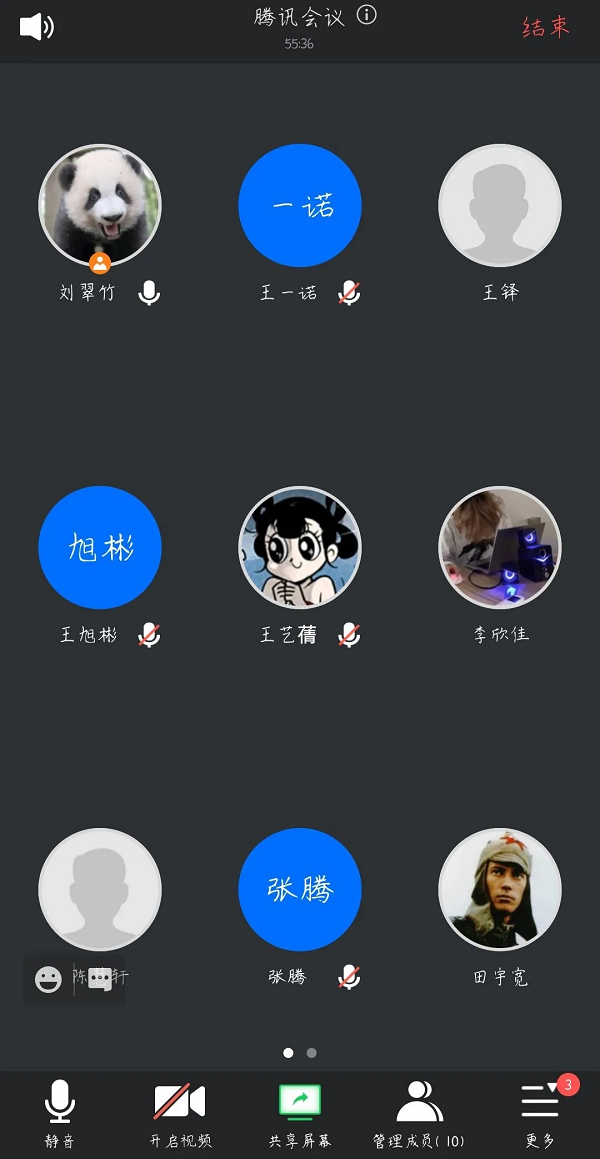Start screen sharing with 共享屏幕
600x1159 pixels.
point(300,1112)
